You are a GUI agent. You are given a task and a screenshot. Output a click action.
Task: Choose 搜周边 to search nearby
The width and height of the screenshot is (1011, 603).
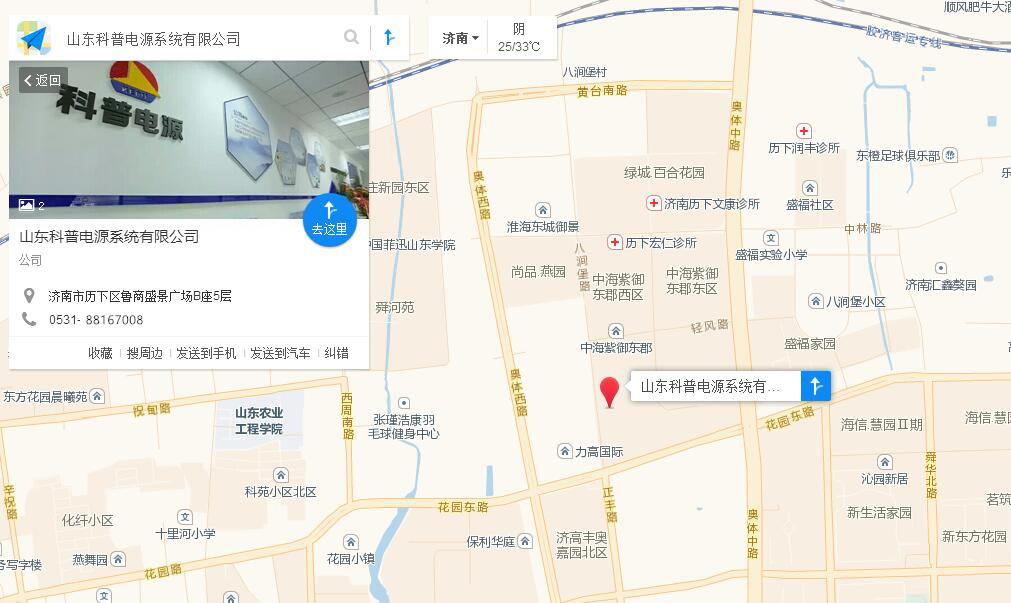[x=144, y=353]
